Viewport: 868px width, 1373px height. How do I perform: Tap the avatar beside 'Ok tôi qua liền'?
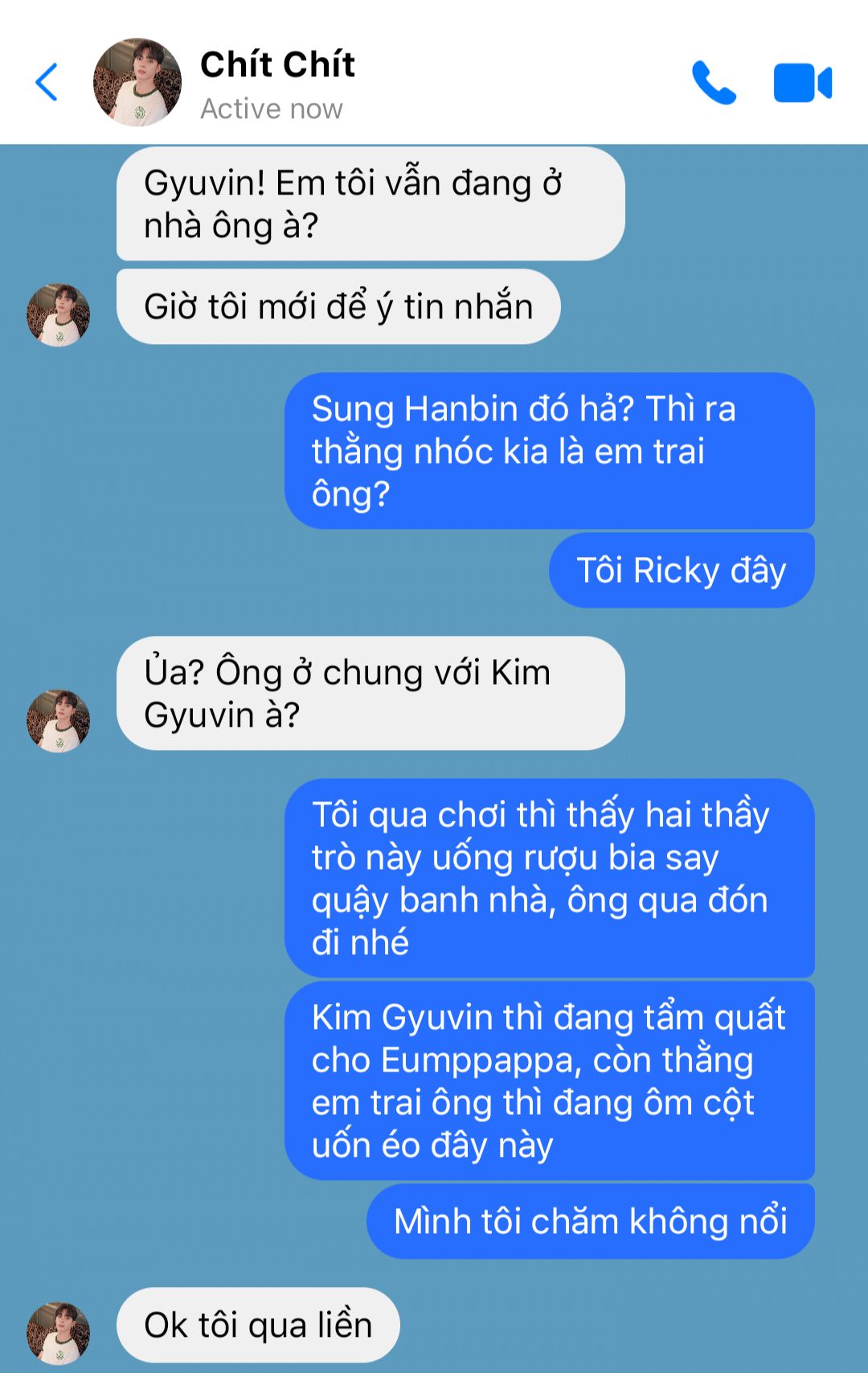[x=58, y=1333]
